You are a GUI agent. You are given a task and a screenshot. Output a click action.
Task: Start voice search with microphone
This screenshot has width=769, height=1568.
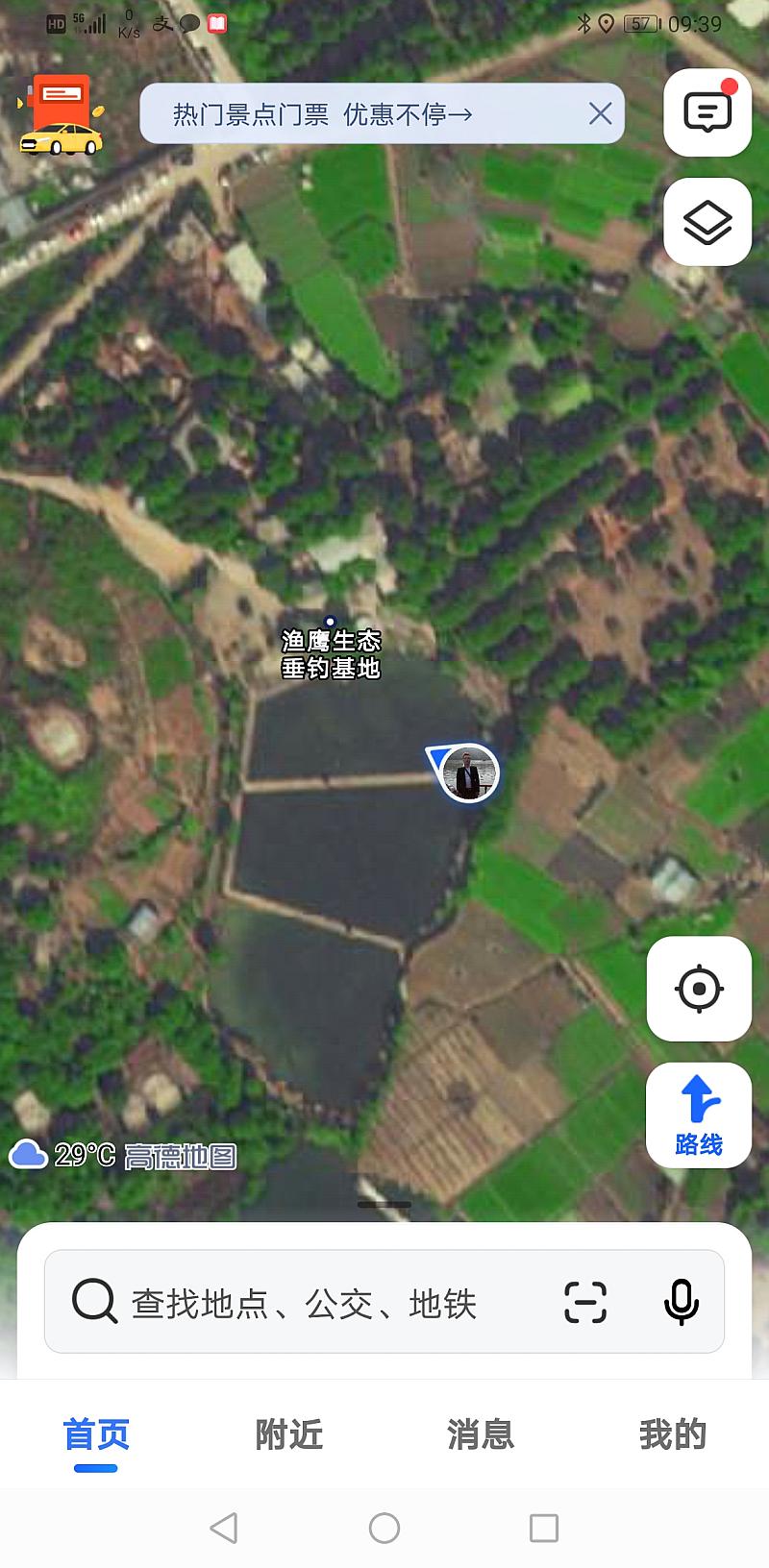(x=682, y=1303)
